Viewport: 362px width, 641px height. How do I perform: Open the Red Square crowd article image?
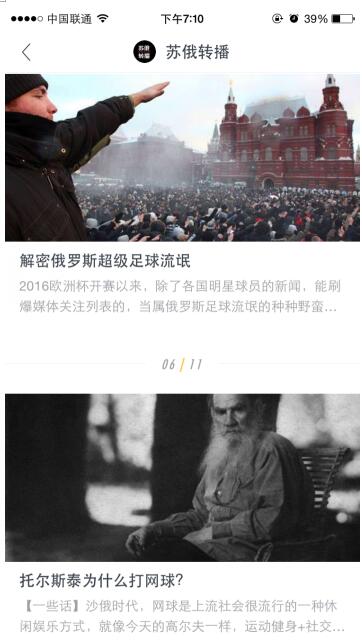pyautogui.click(x=183, y=157)
